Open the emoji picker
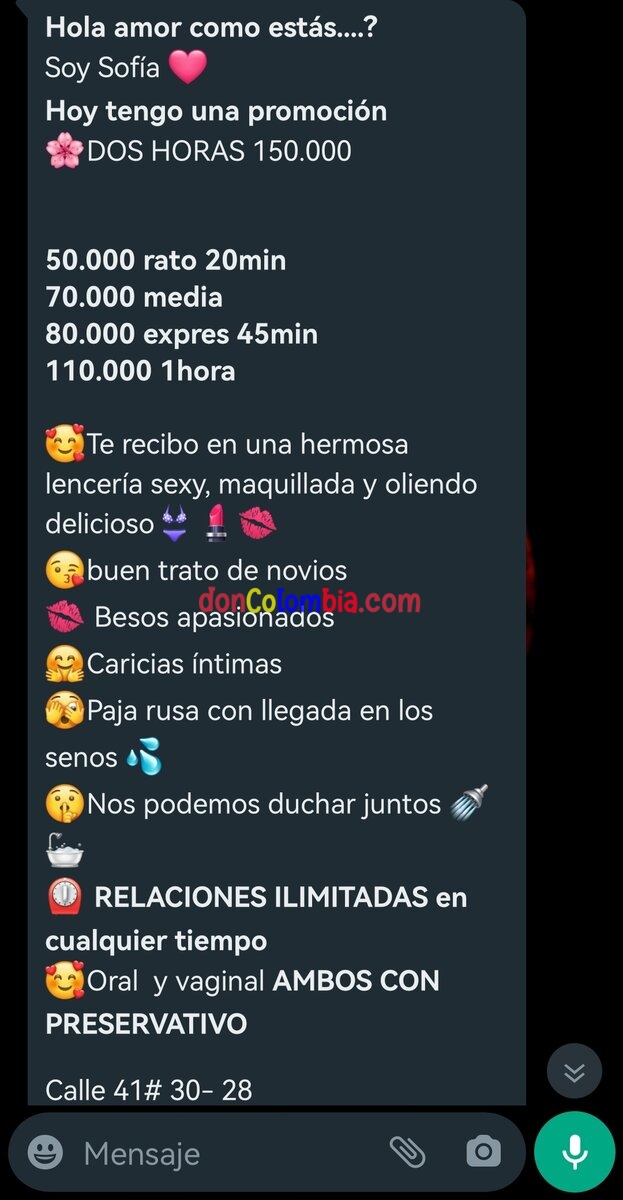623x1200 pixels. pos(45,1153)
